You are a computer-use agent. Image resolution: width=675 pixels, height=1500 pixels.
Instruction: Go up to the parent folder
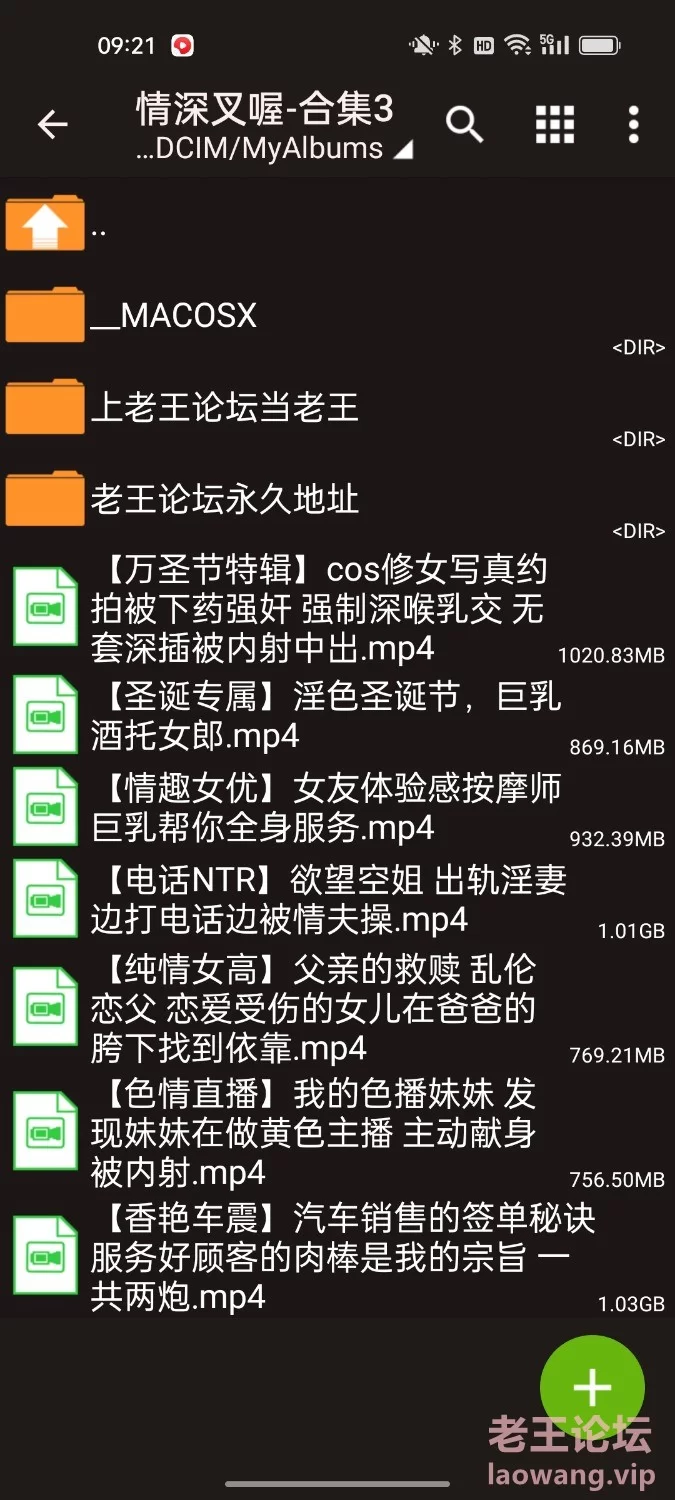337,224
